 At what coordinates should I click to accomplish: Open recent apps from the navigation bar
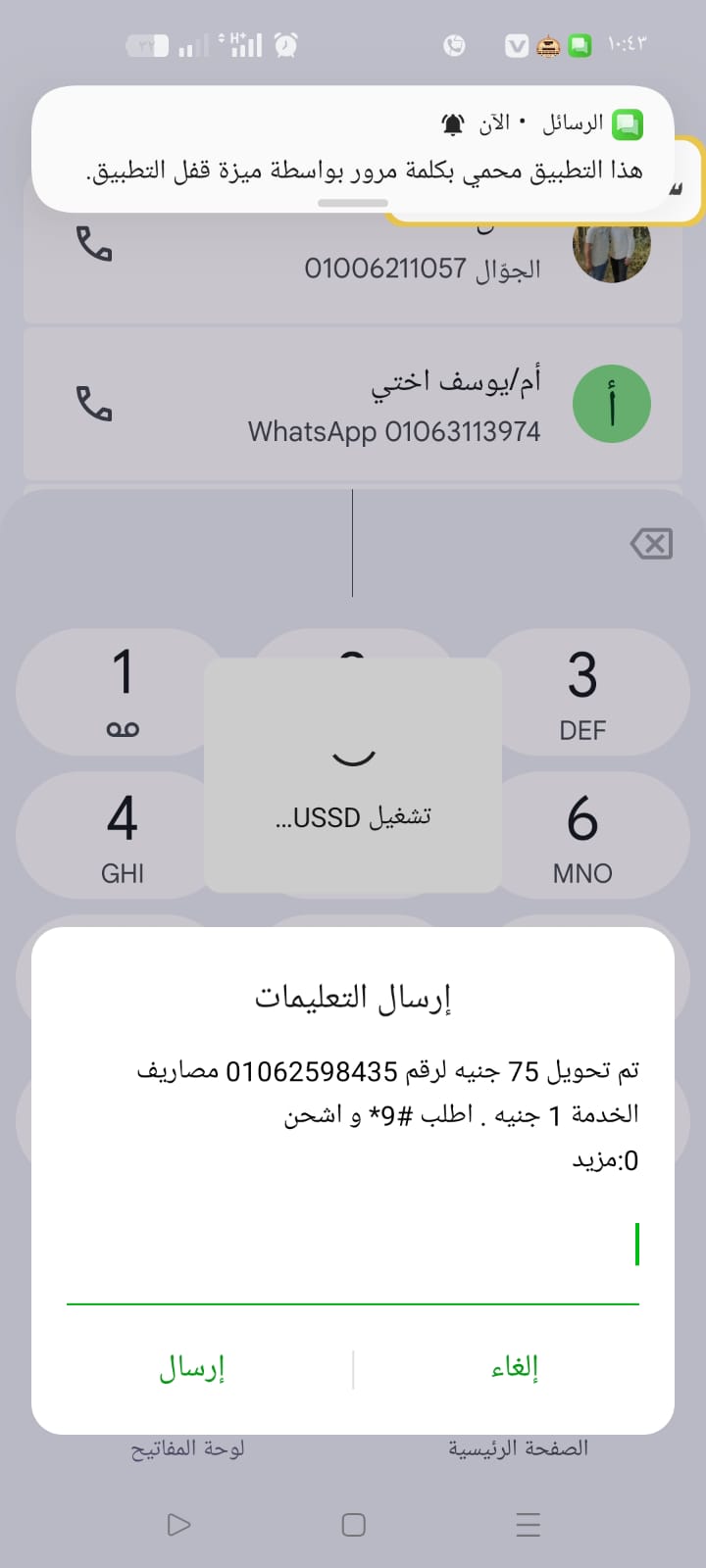(528, 1524)
